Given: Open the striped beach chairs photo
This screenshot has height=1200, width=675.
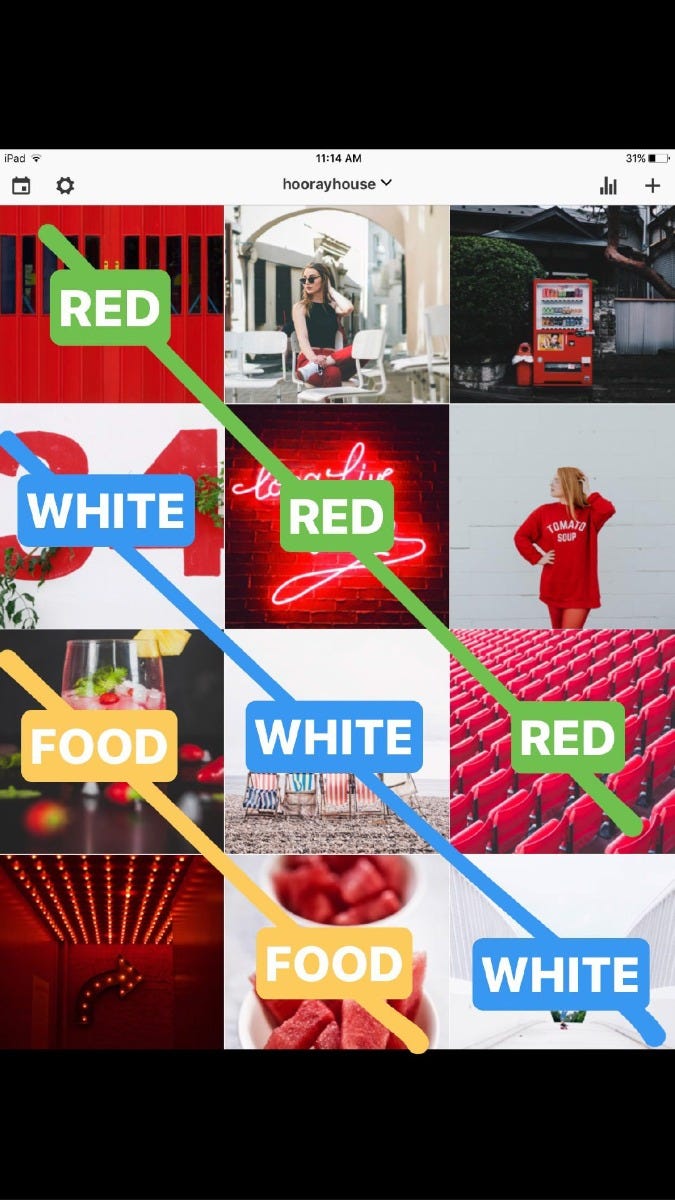Looking at the screenshot, I should 336,800.
